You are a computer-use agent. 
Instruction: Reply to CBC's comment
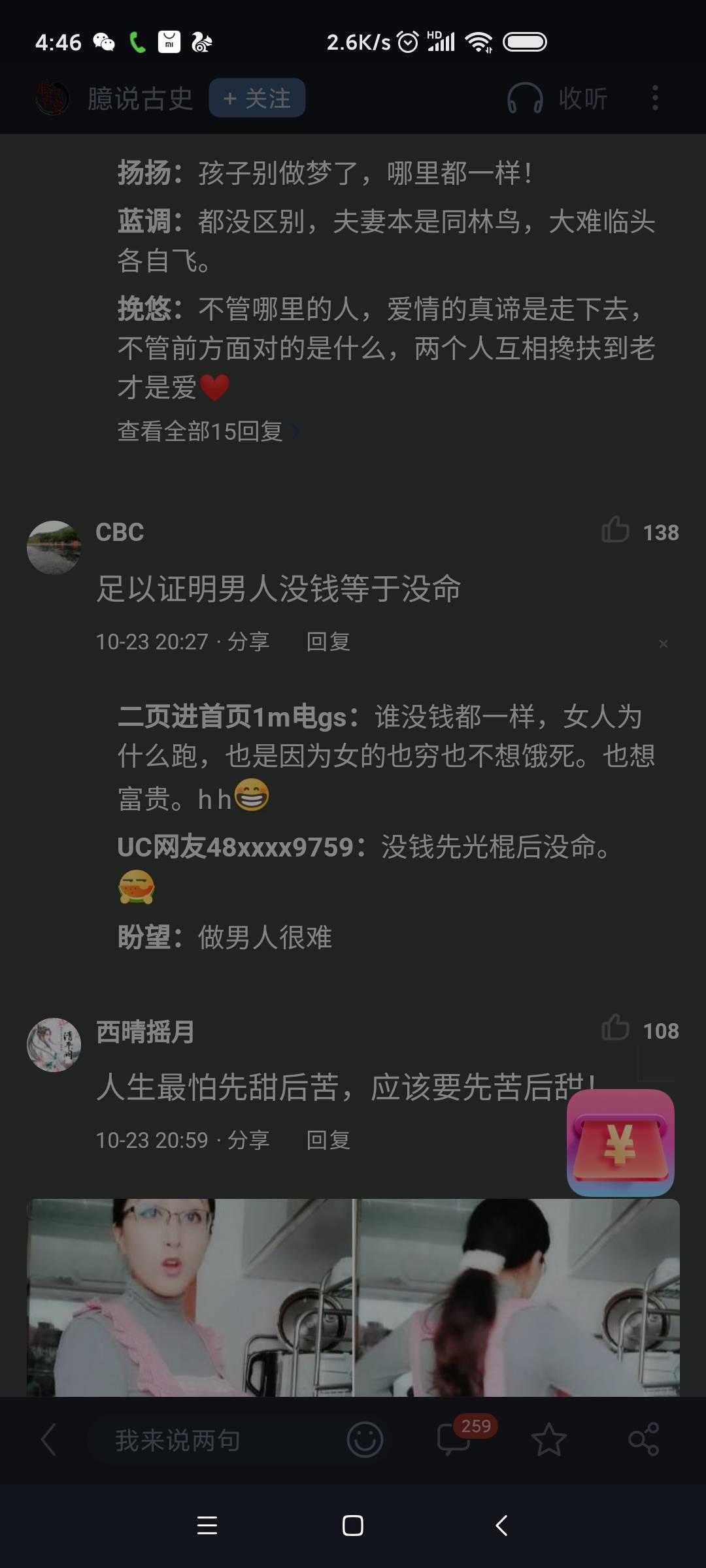pyautogui.click(x=328, y=642)
